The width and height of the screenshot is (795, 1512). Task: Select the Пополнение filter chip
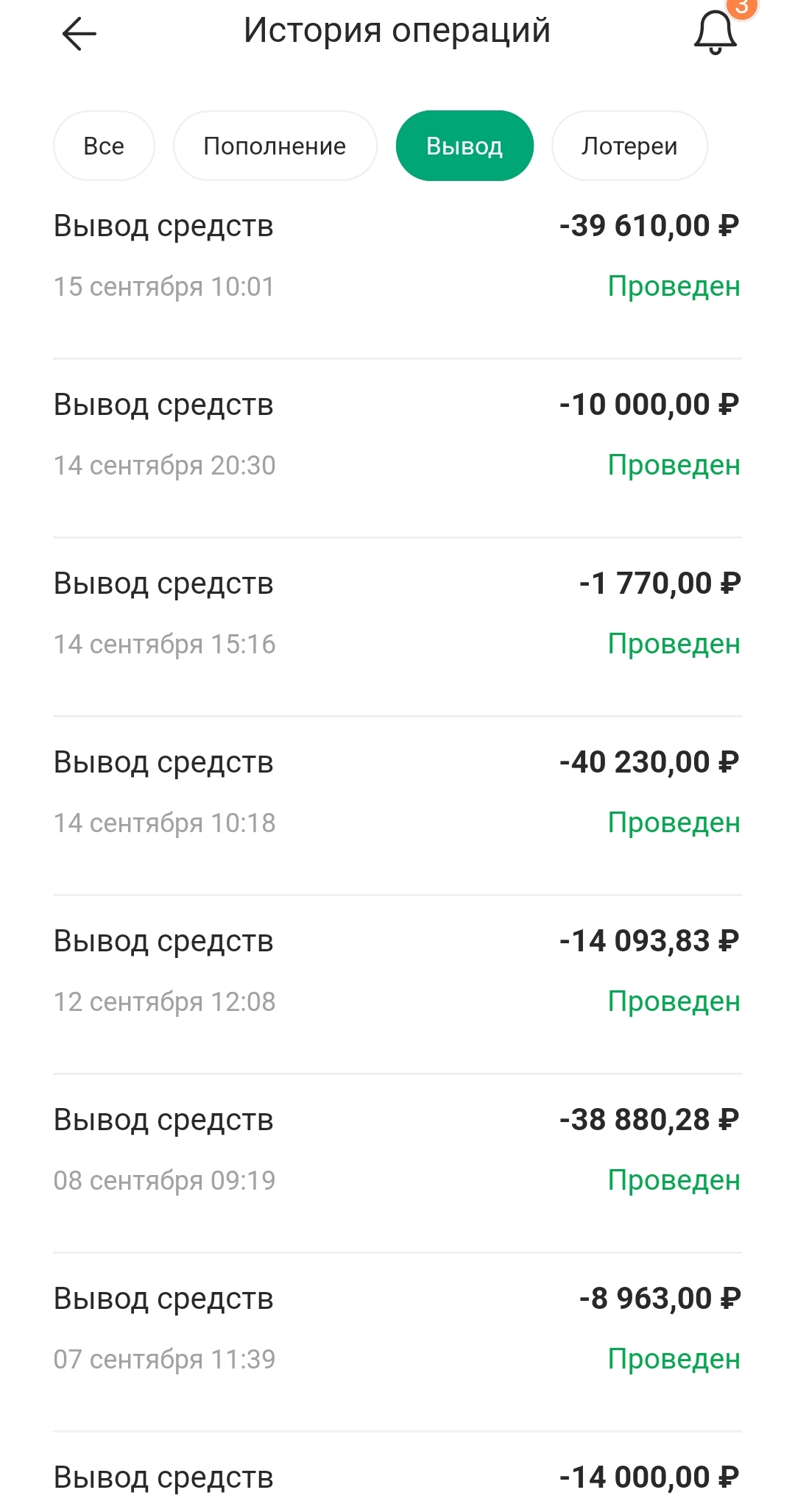click(275, 146)
